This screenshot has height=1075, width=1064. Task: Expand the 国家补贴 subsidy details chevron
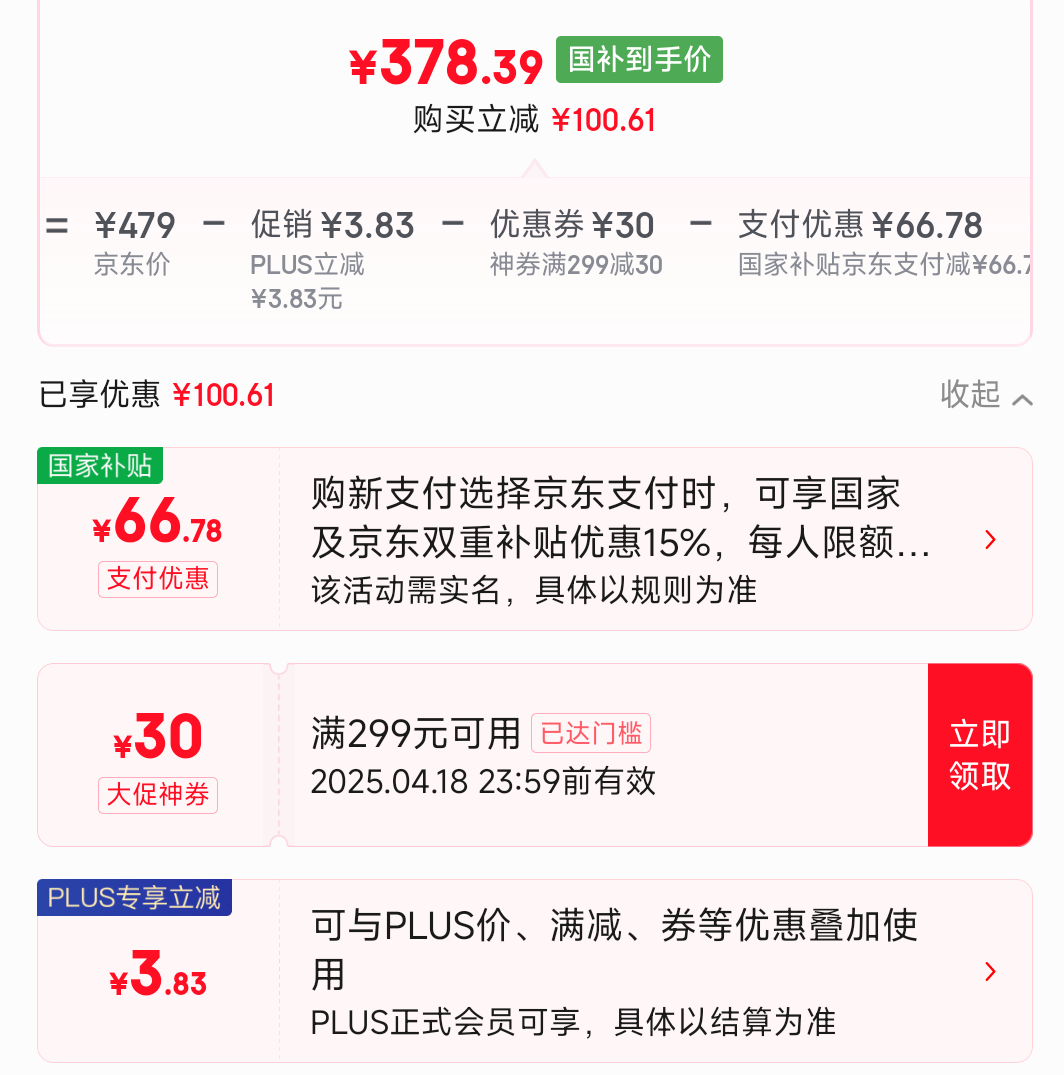point(990,539)
